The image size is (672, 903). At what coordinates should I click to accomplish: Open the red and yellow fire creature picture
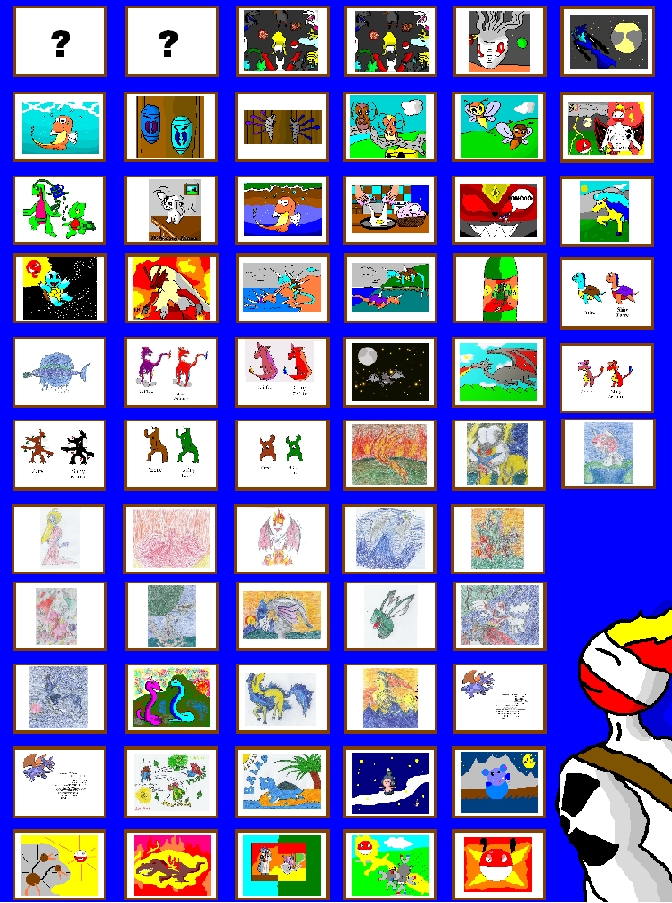tap(170, 289)
